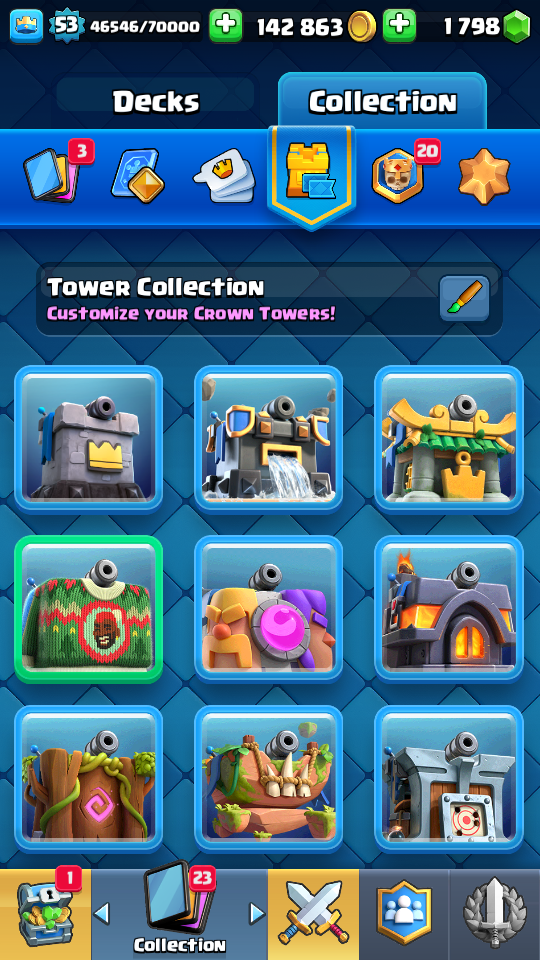Tap the plus button next to experience
The width and height of the screenshot is (540, 960).
[226, 26]
